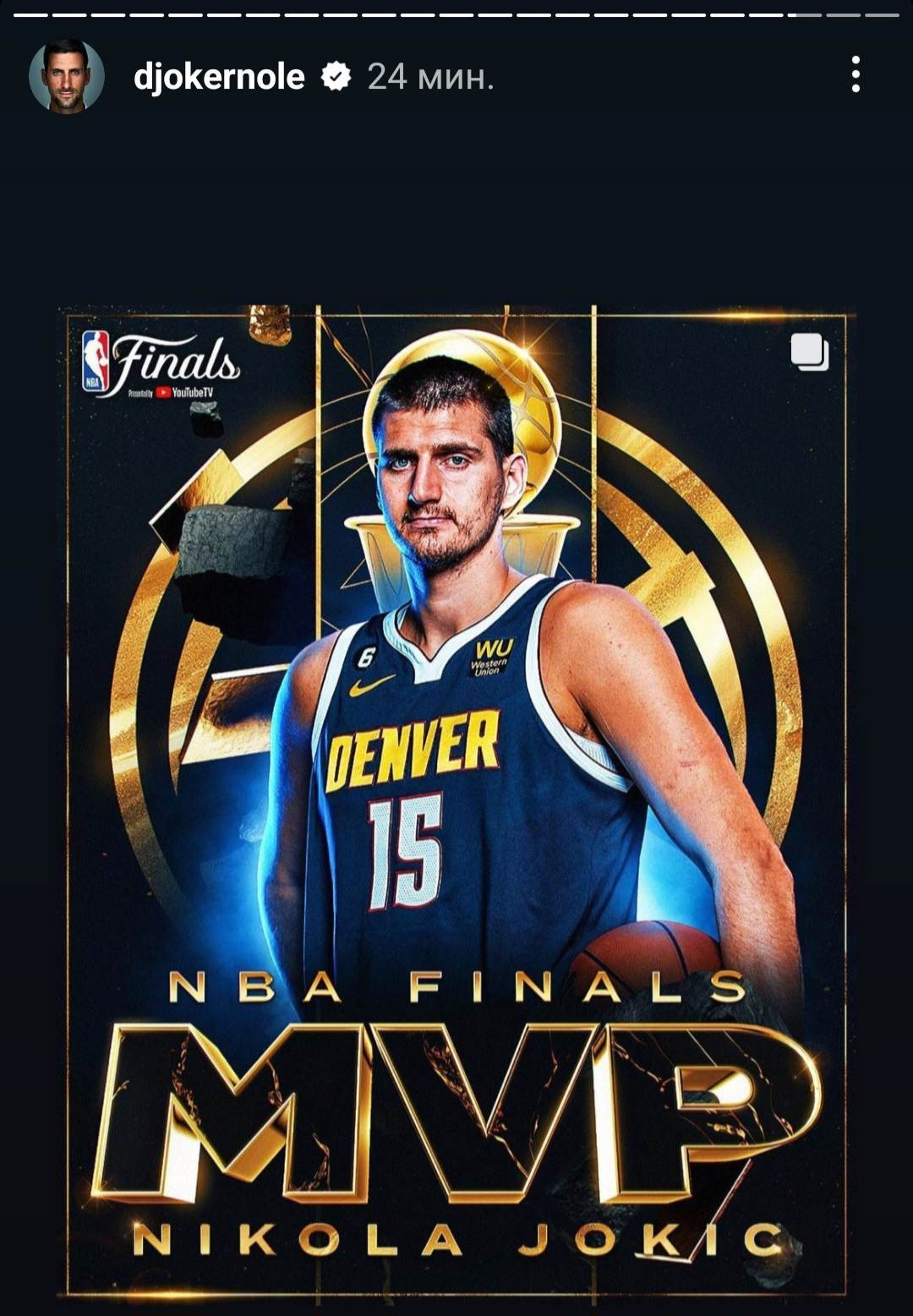Screen dimensions: 913x1316
Task: Open djokernole's profile picture
Action: (x=66, y=76)
